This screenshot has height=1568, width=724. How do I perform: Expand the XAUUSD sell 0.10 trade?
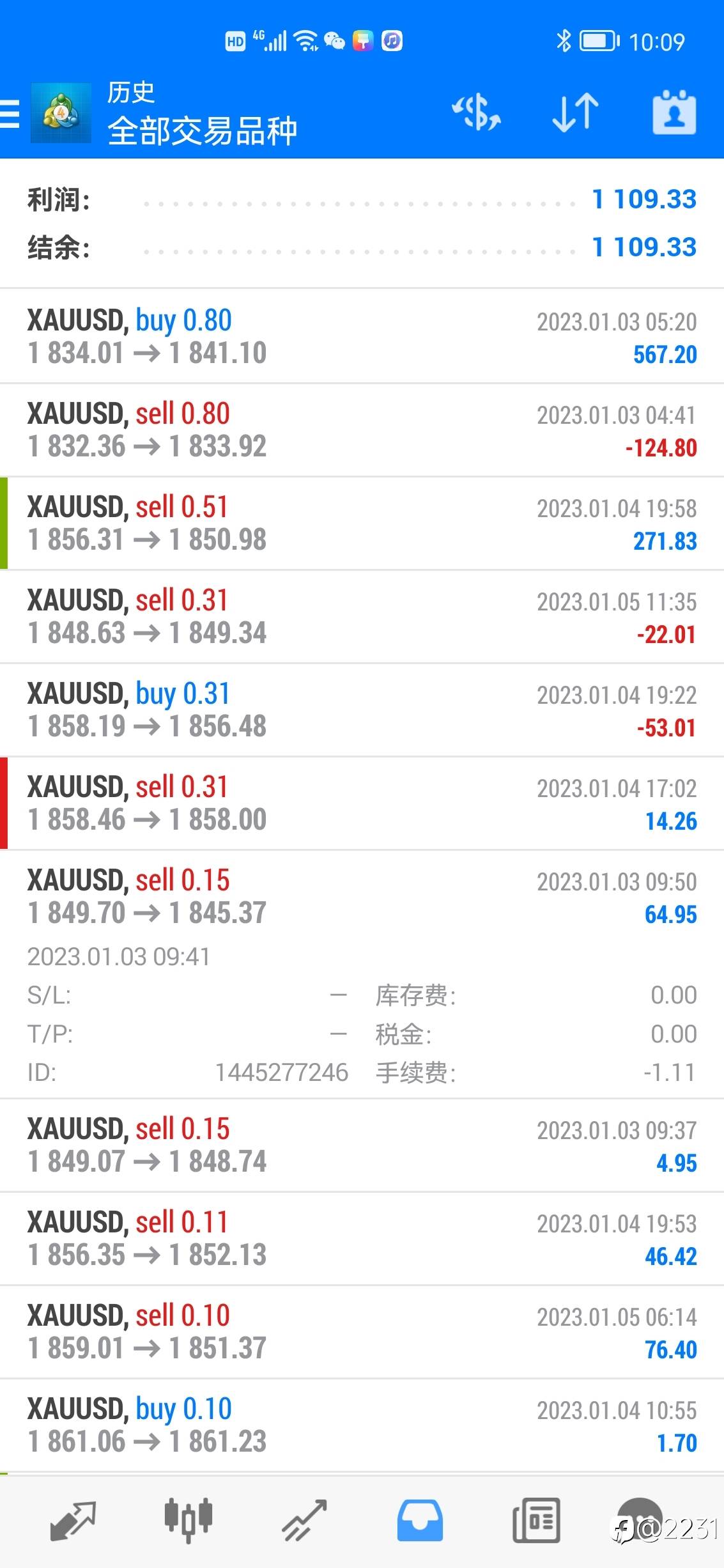[362, 1331]
